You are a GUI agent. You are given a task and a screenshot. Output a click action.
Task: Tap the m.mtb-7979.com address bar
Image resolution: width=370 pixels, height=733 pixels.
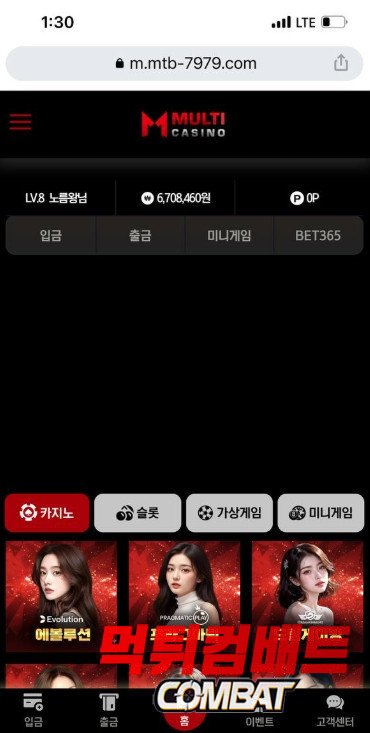(184, 64)
